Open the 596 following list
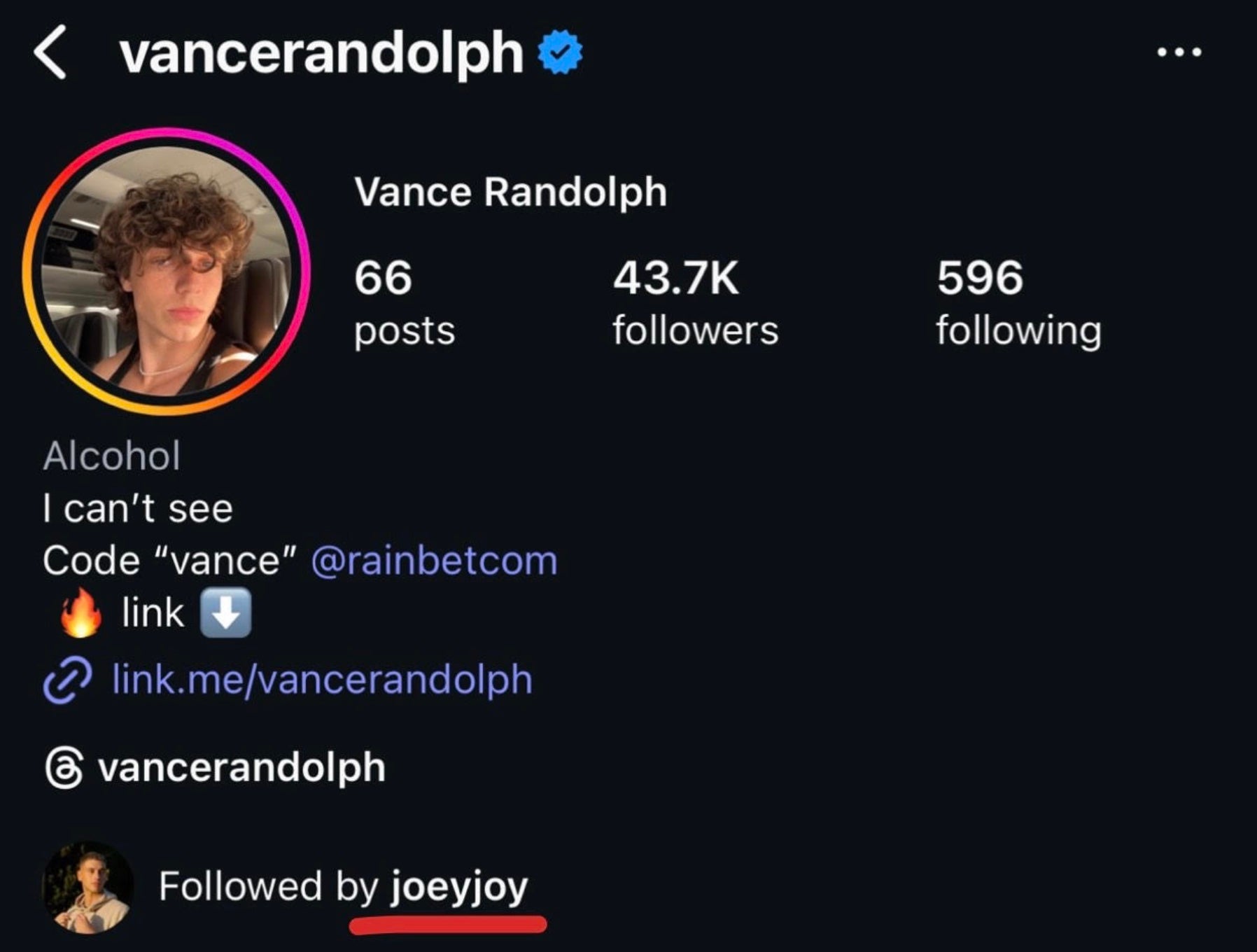Screen dimensions: 1257x952 [x=1018, y=301]
